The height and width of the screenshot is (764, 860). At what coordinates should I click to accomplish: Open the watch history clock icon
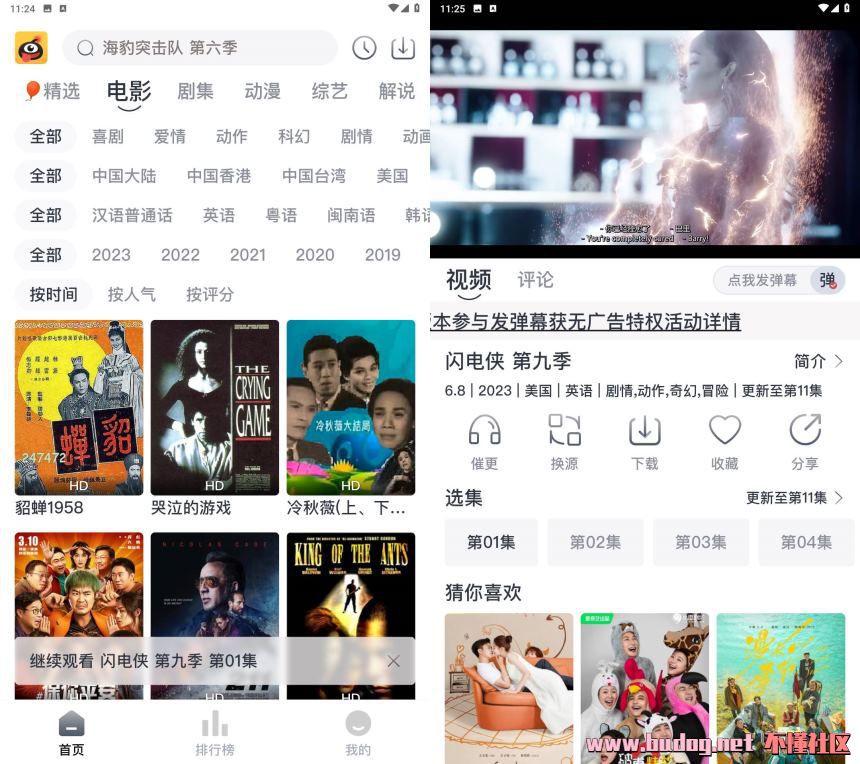pos(364,48)
